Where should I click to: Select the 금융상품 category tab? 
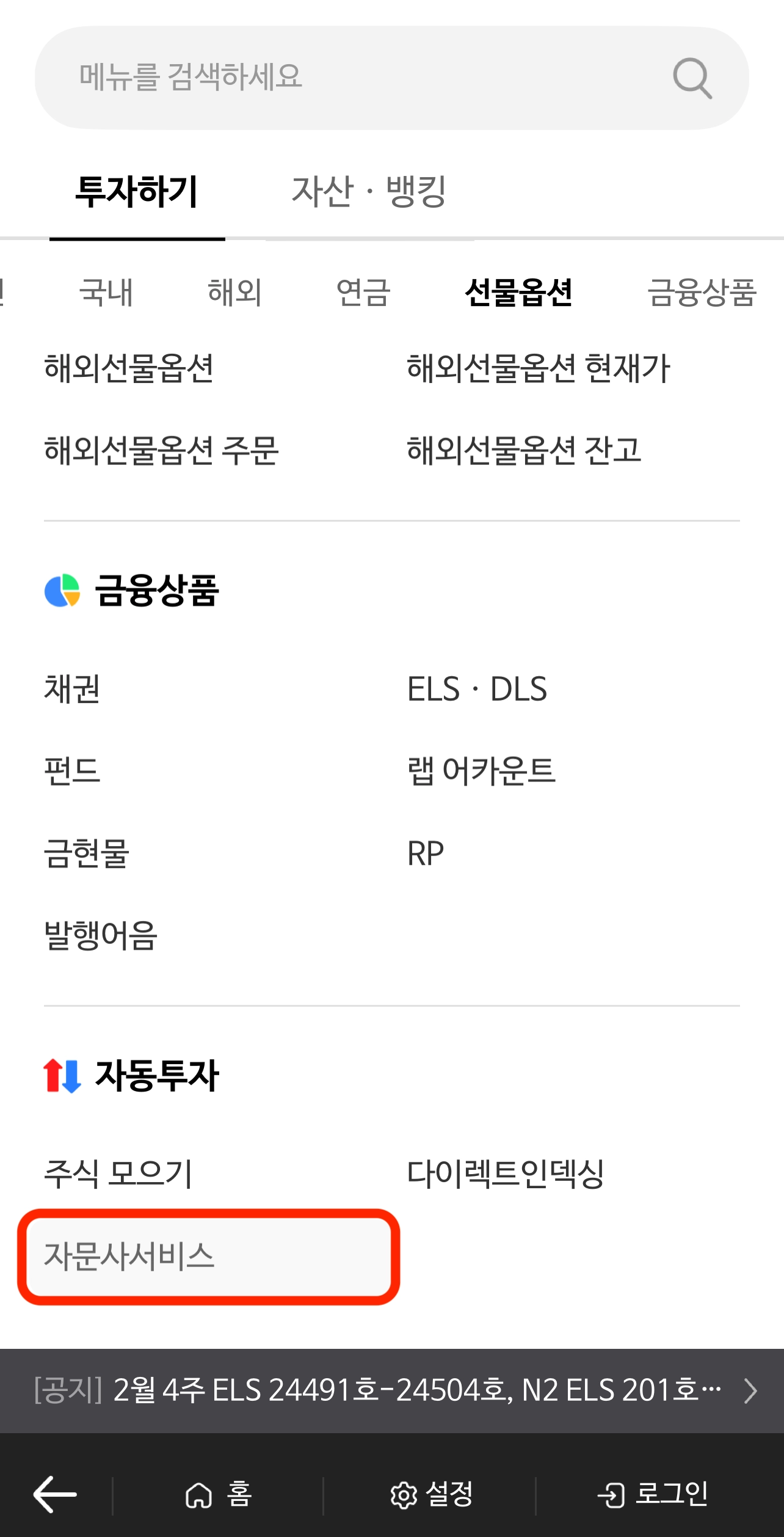(702, 292)
